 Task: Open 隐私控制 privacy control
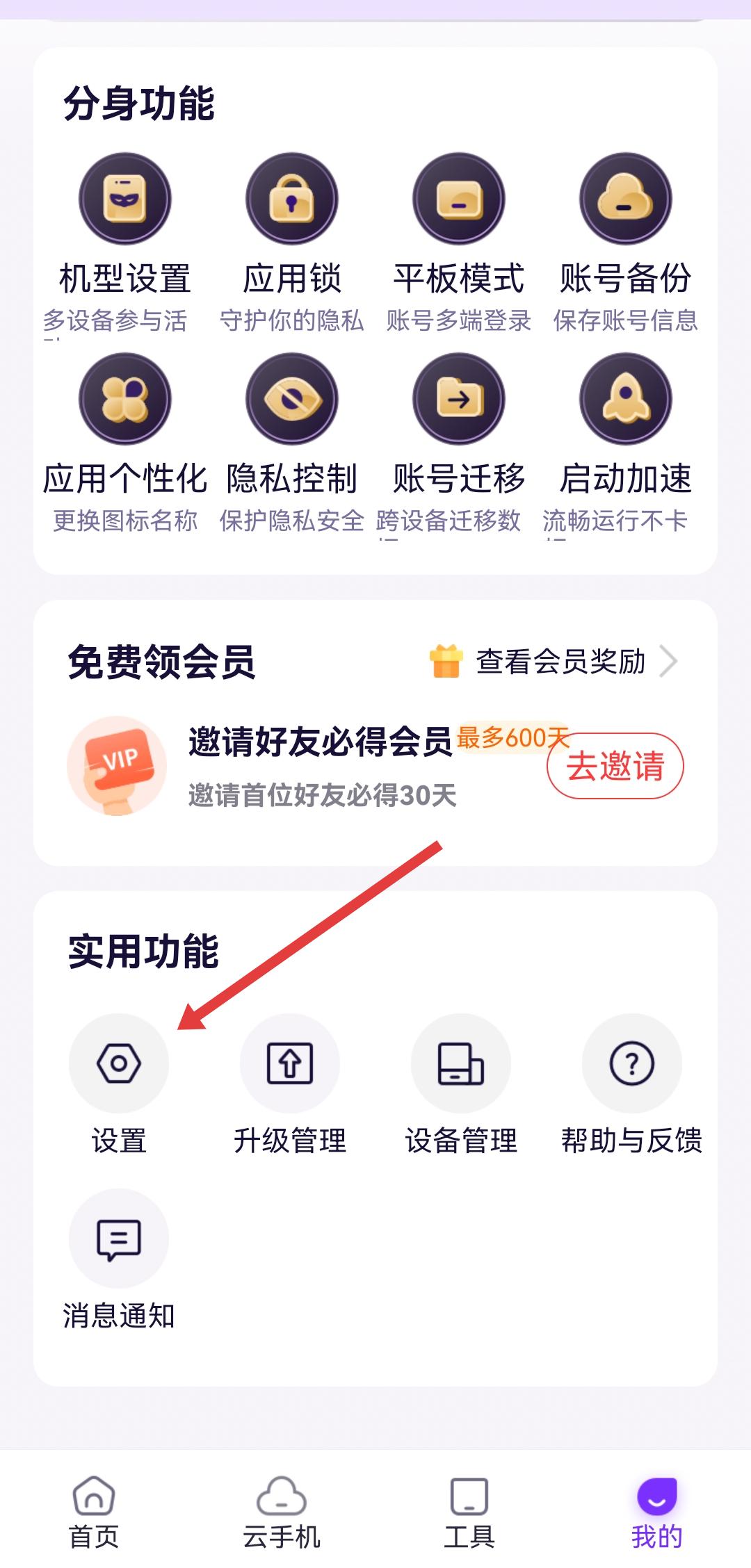[x=292, y=400]
